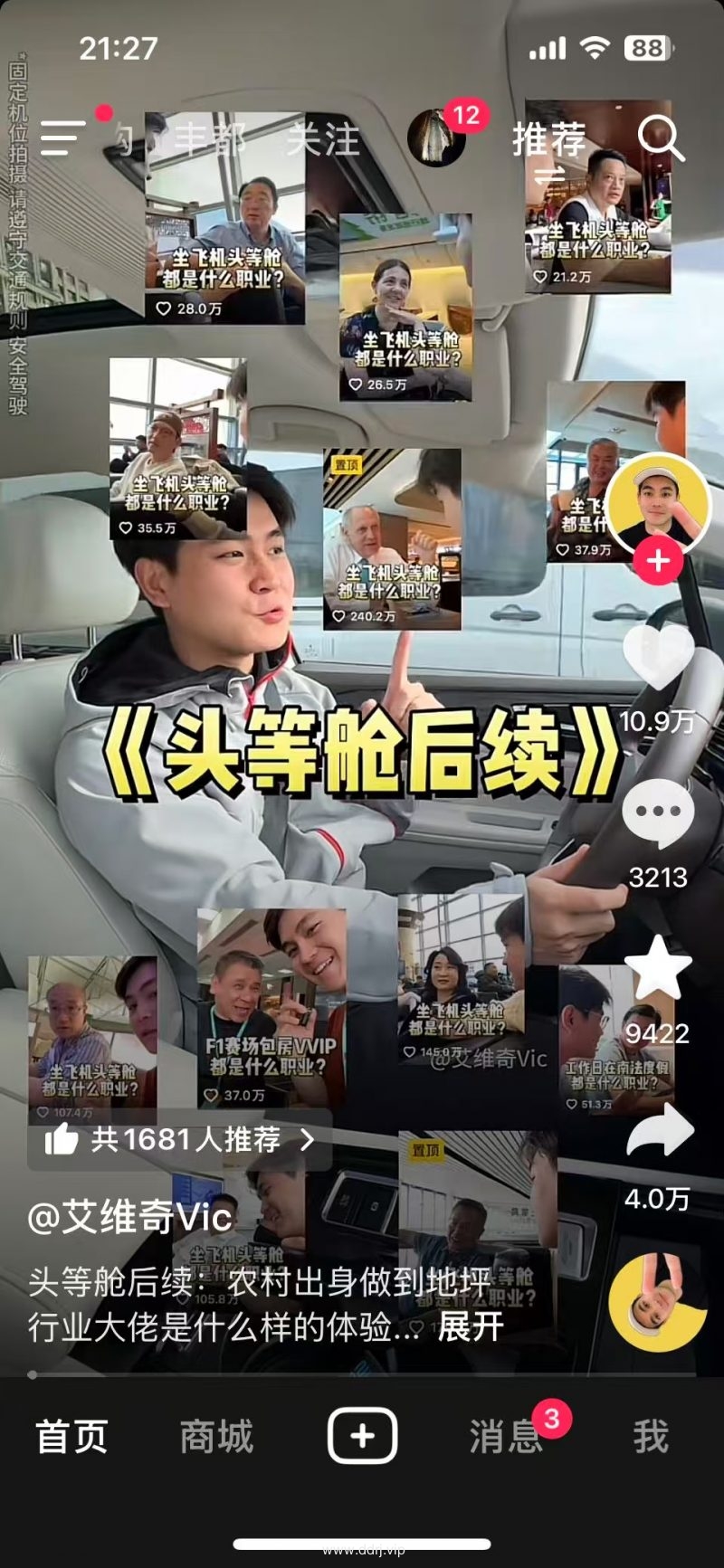Follow the creator with the plus button
Viewport: 724px width, 1568px height.
658,561
